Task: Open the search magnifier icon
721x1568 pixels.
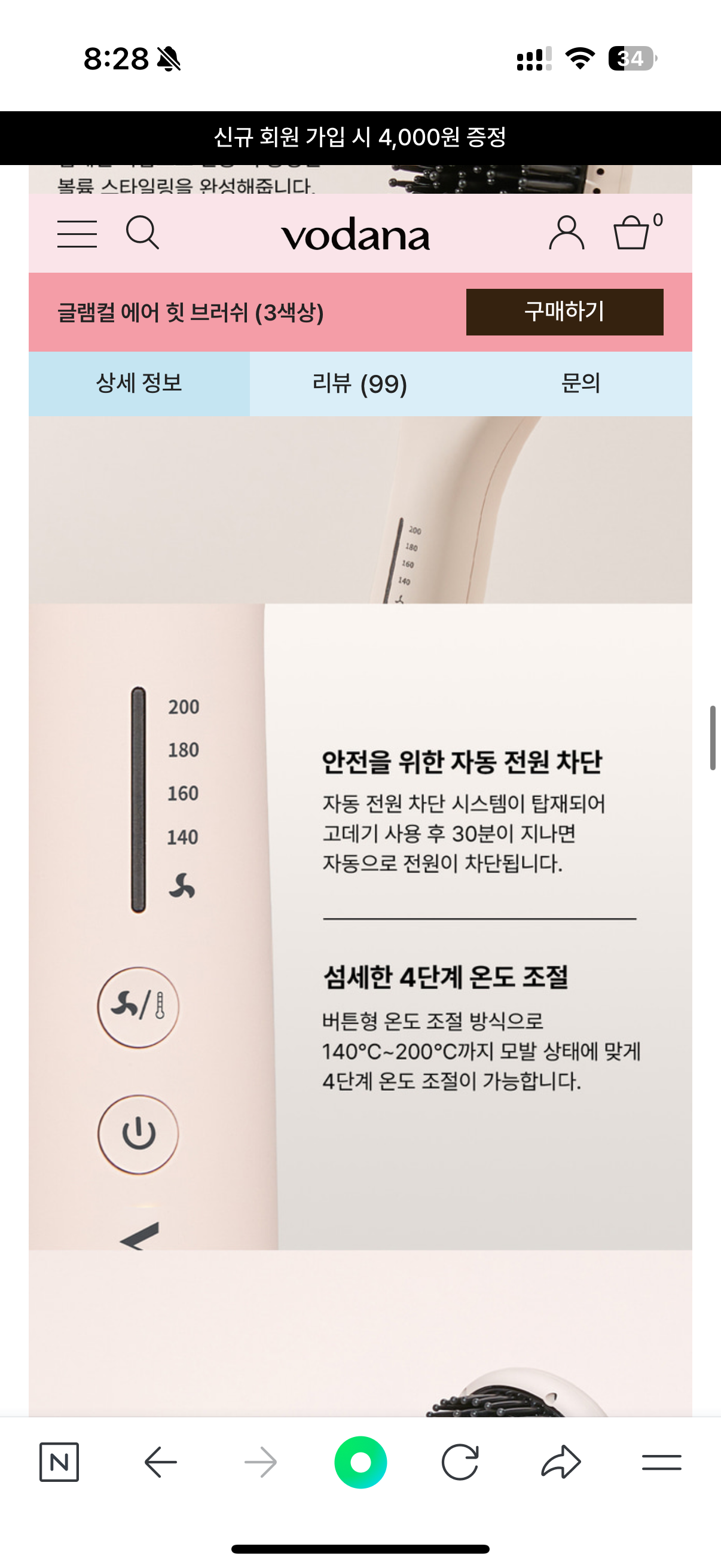Action: click(142, 233)
